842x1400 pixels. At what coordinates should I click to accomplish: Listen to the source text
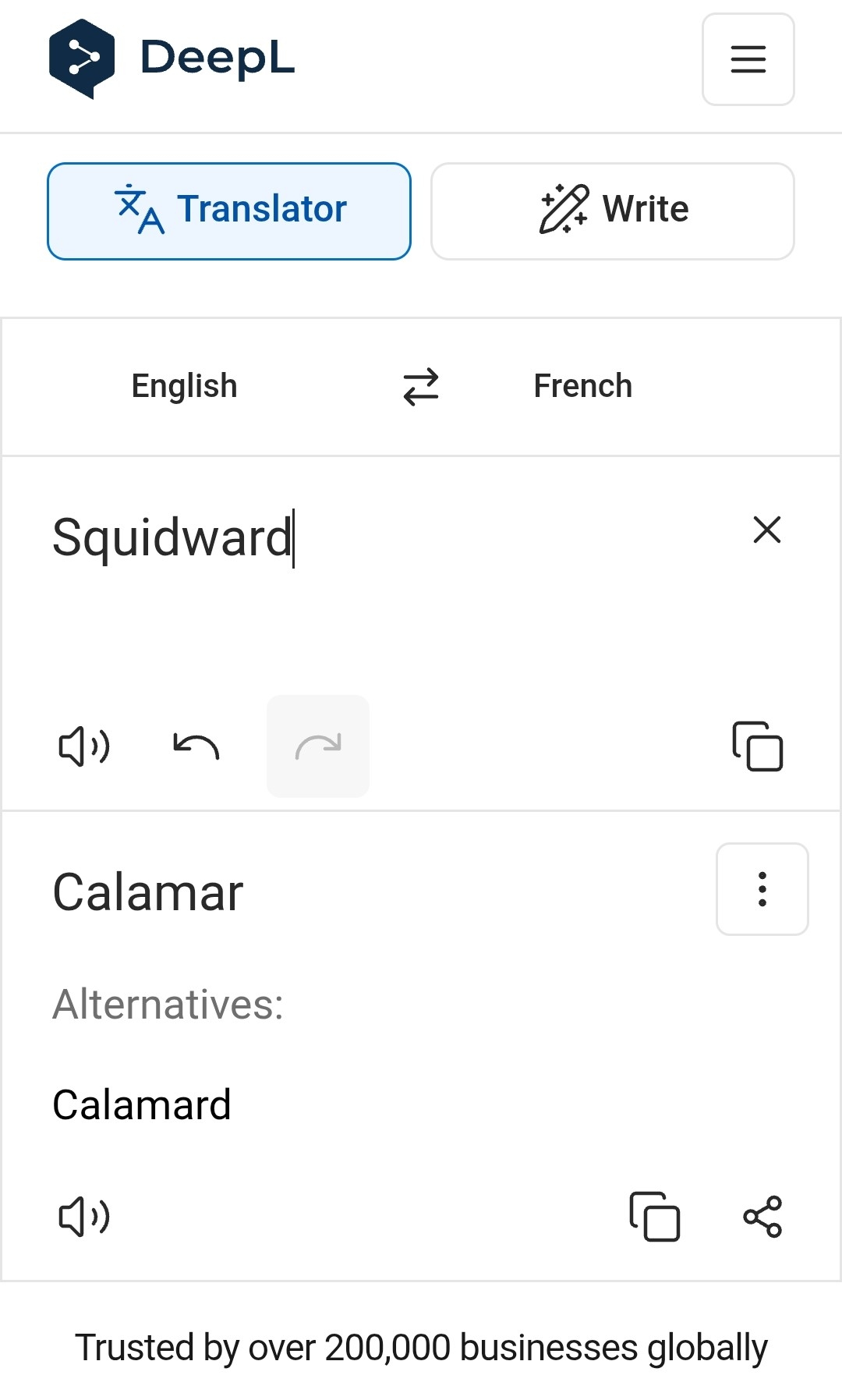pos(84,746)
